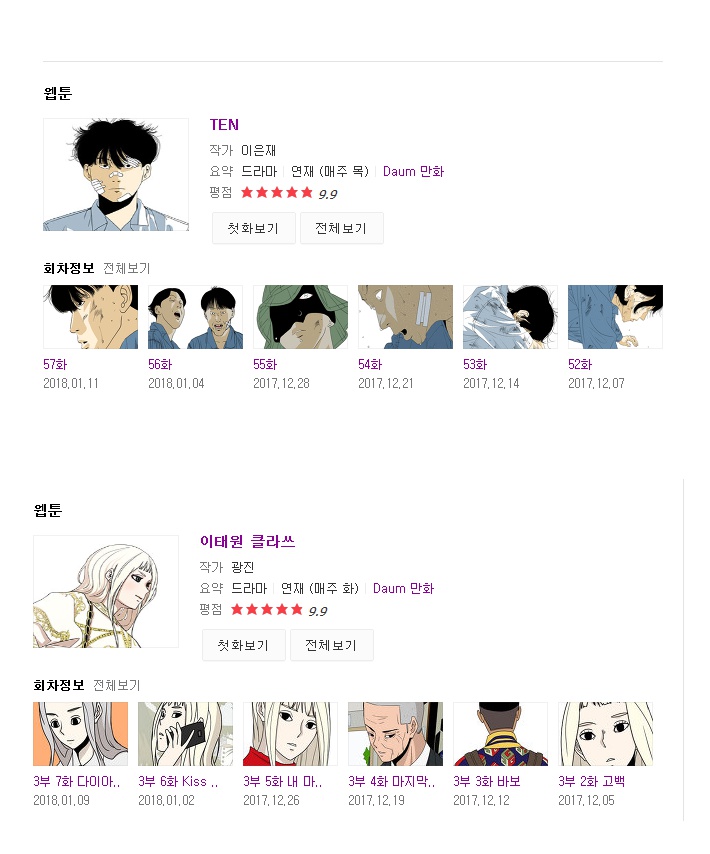This screenshot has width=710, height=854.
Task: Open the TEN webtoon title link
Action: 224,125
